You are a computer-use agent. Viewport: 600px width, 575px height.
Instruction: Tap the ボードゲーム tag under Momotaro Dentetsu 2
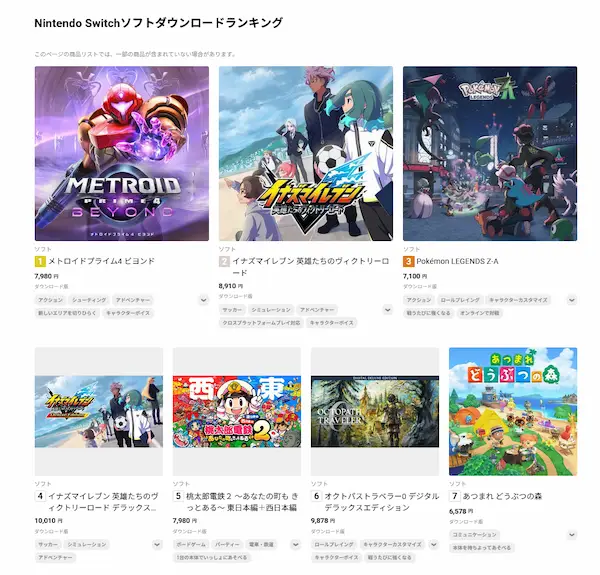(x=191, y=544)
